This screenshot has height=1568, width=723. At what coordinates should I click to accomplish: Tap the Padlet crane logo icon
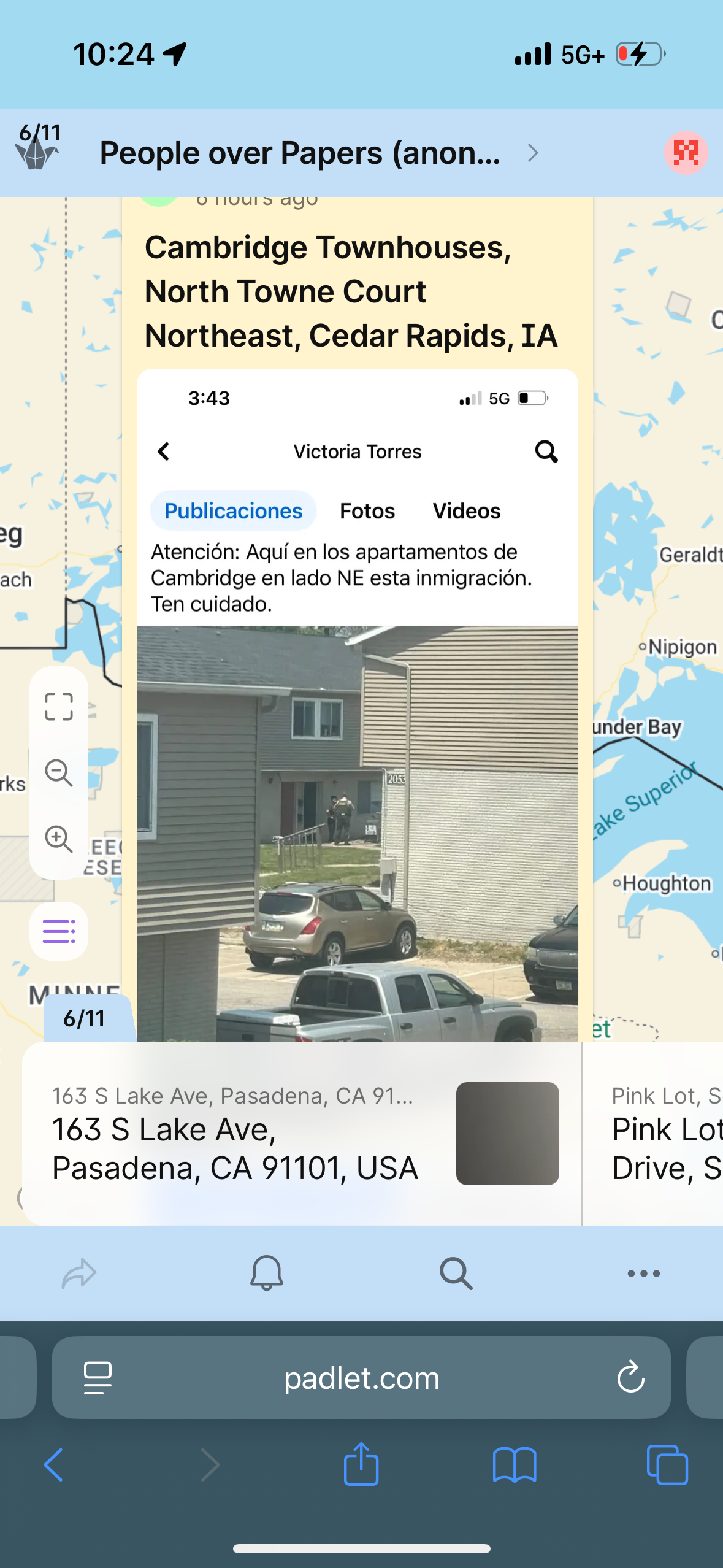point(37,153)
